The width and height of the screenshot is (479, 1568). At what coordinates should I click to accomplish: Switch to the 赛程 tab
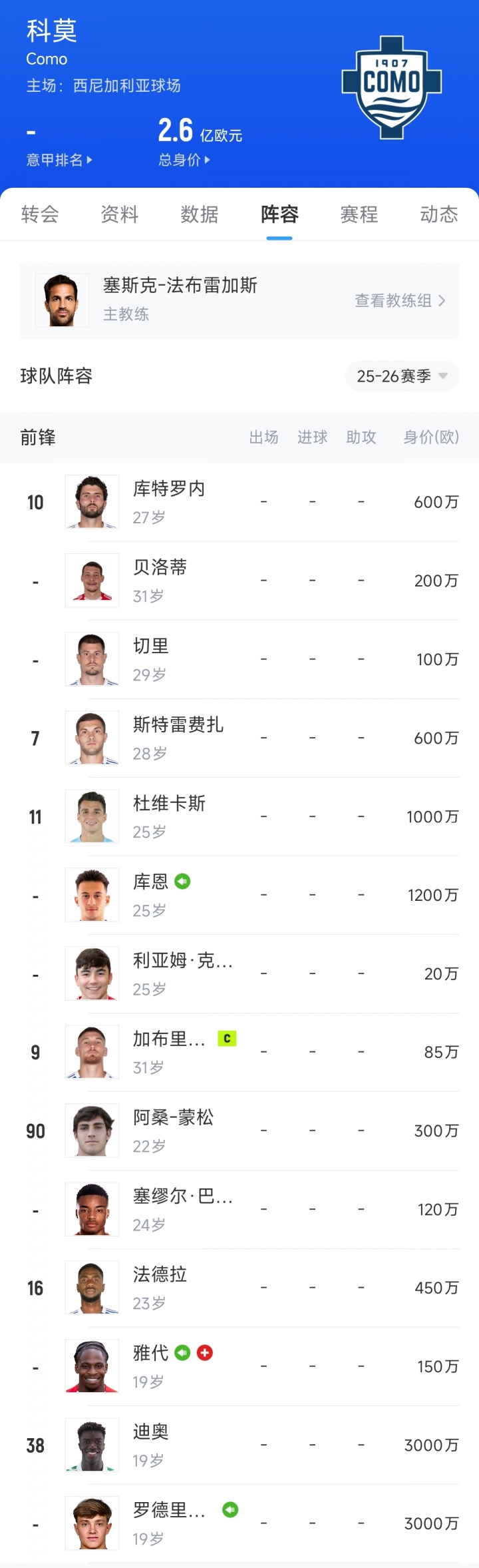click(359, 214)
